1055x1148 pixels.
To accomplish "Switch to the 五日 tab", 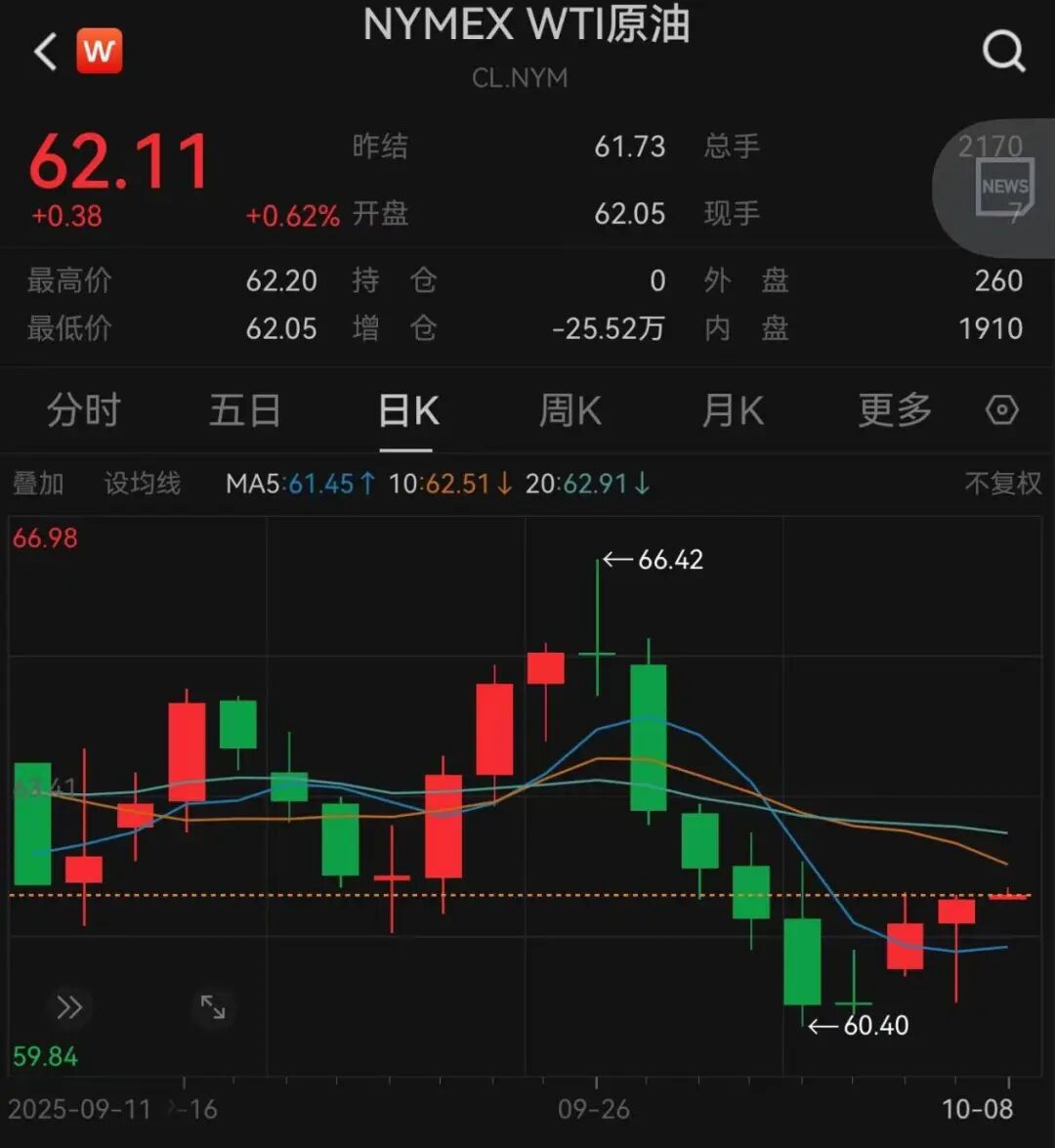I will tap(244, 411).
